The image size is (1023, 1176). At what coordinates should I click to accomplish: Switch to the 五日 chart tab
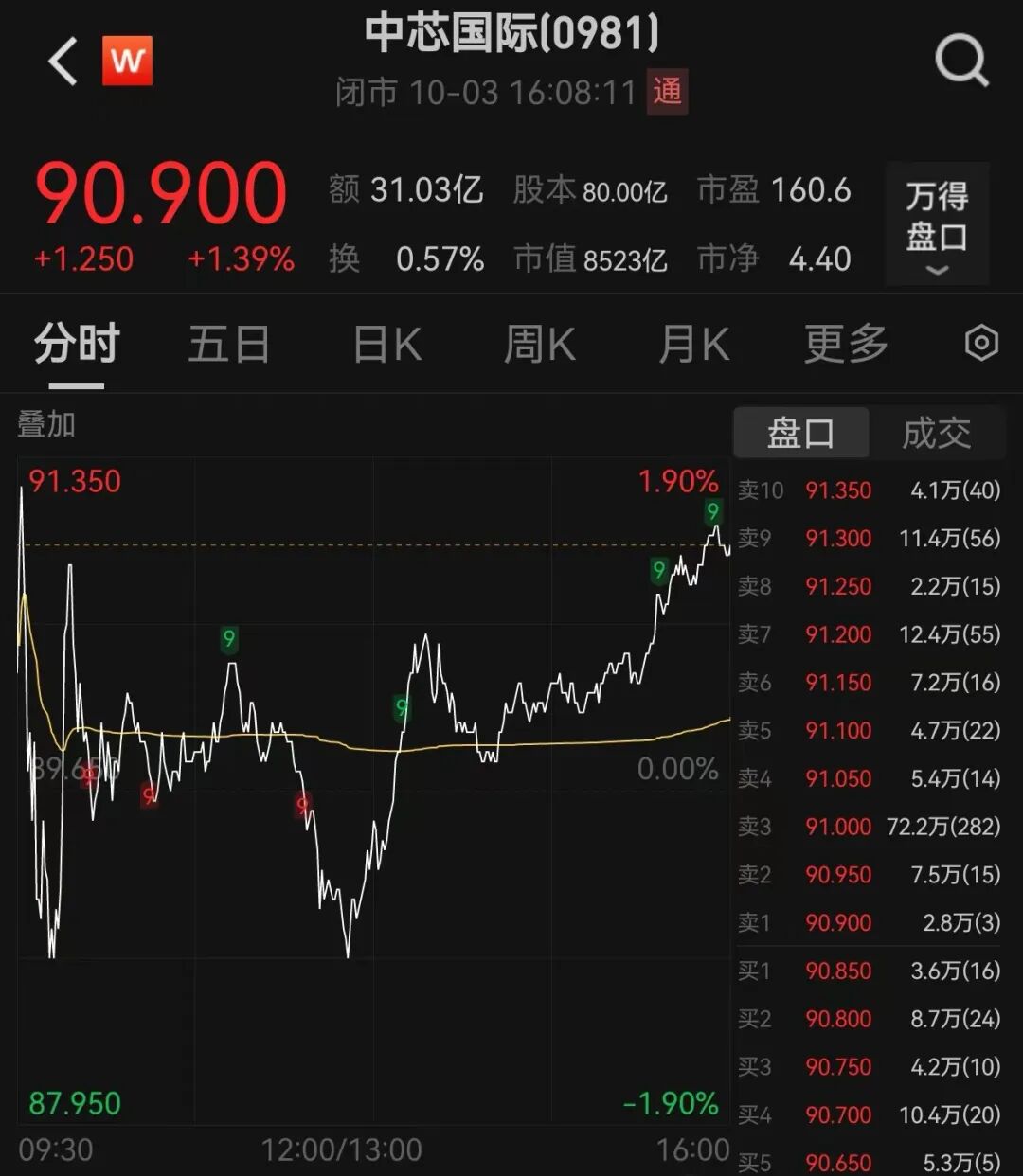(228, 344)
